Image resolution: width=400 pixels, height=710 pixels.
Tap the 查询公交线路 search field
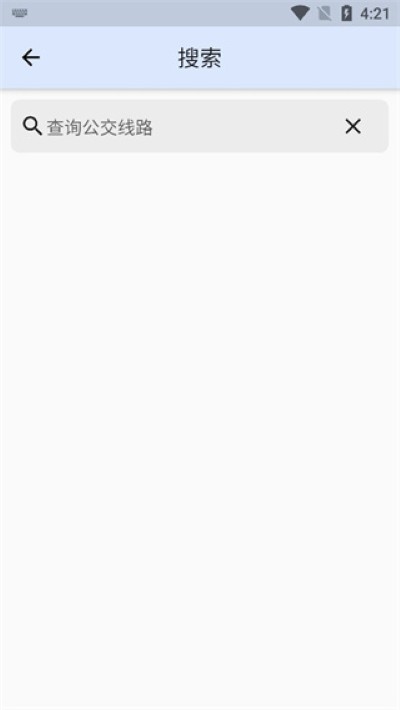[x=199, y=126]
